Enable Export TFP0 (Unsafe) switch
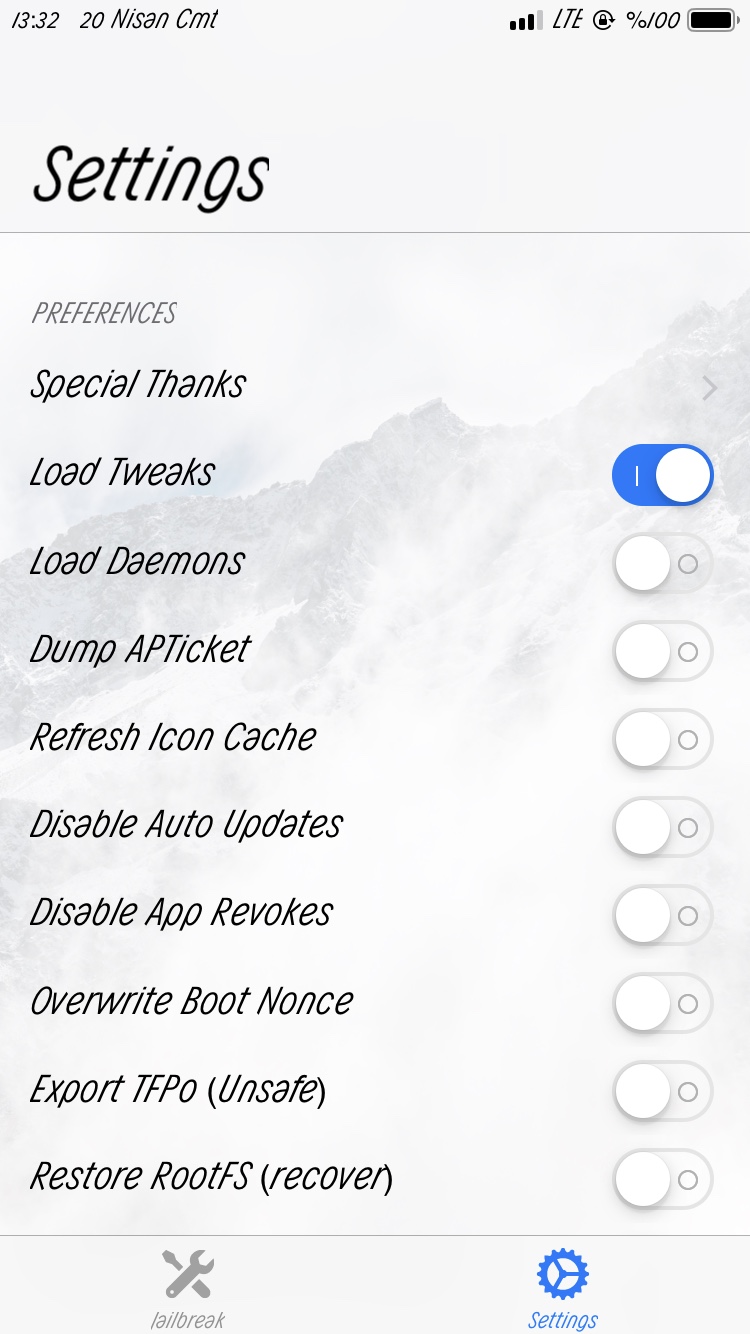This screenshot has height=1334, width=750. click(662, 1091)
